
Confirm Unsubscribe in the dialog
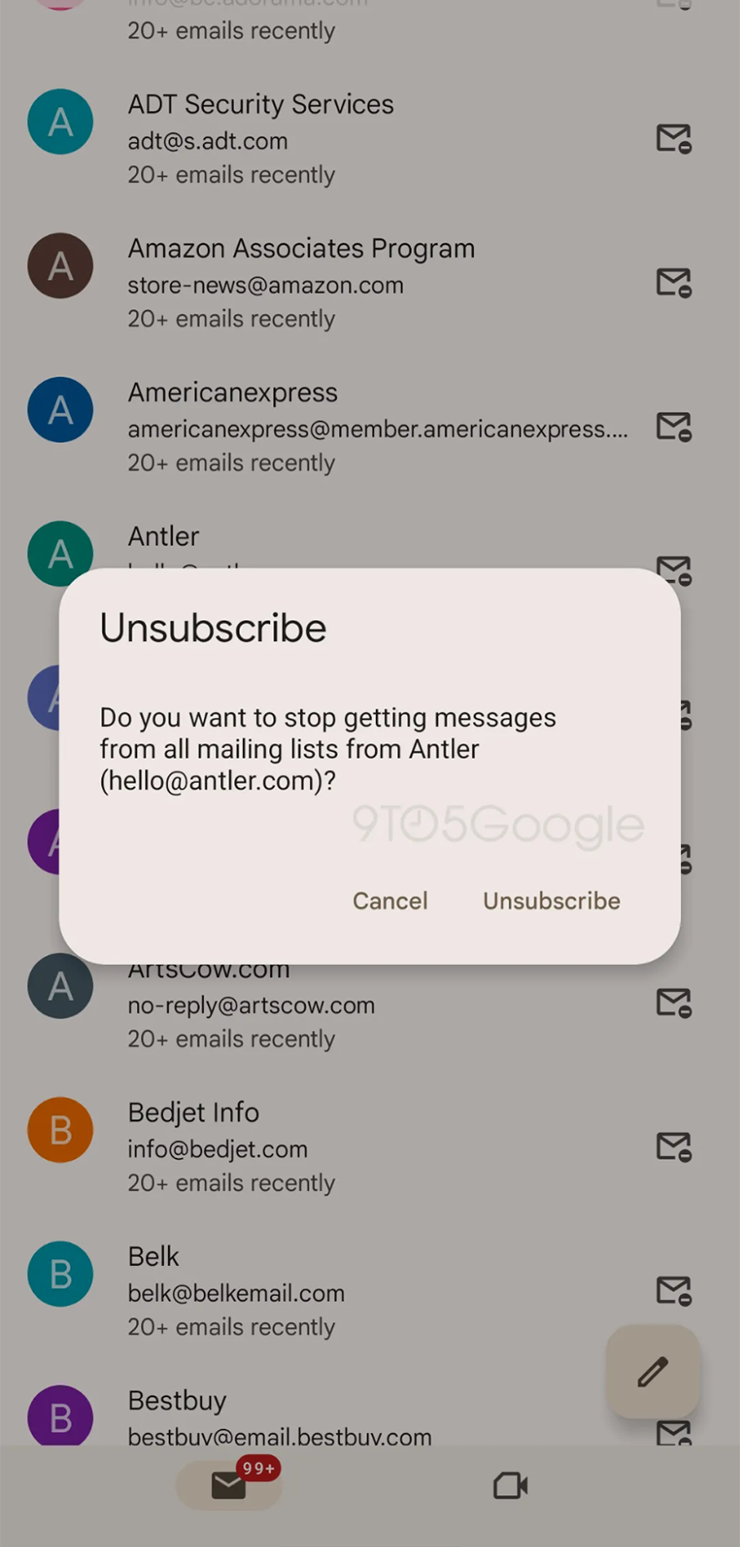click(x=551, y=901)
